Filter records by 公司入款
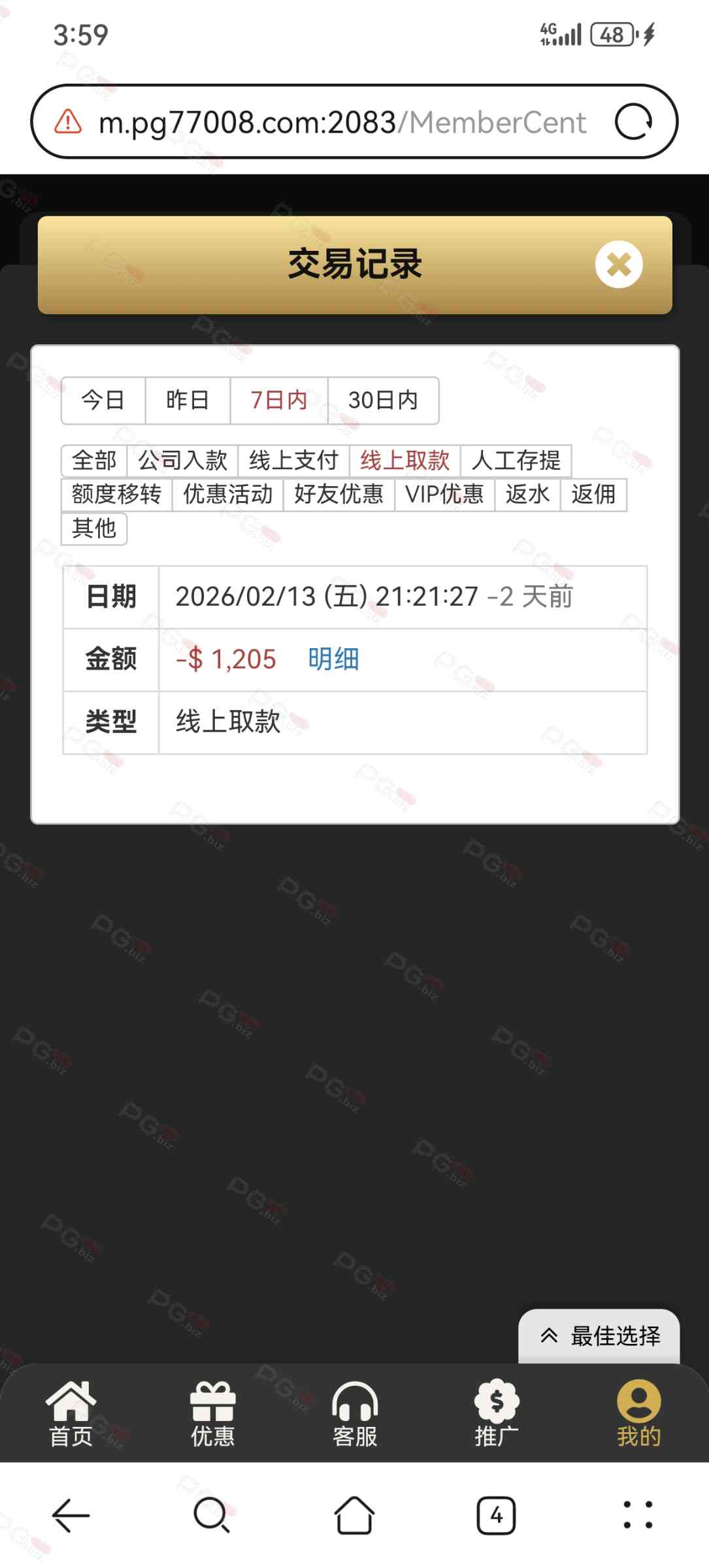Image resolution: width=709 pixels, height=1568 pixels. coord(183,461)
